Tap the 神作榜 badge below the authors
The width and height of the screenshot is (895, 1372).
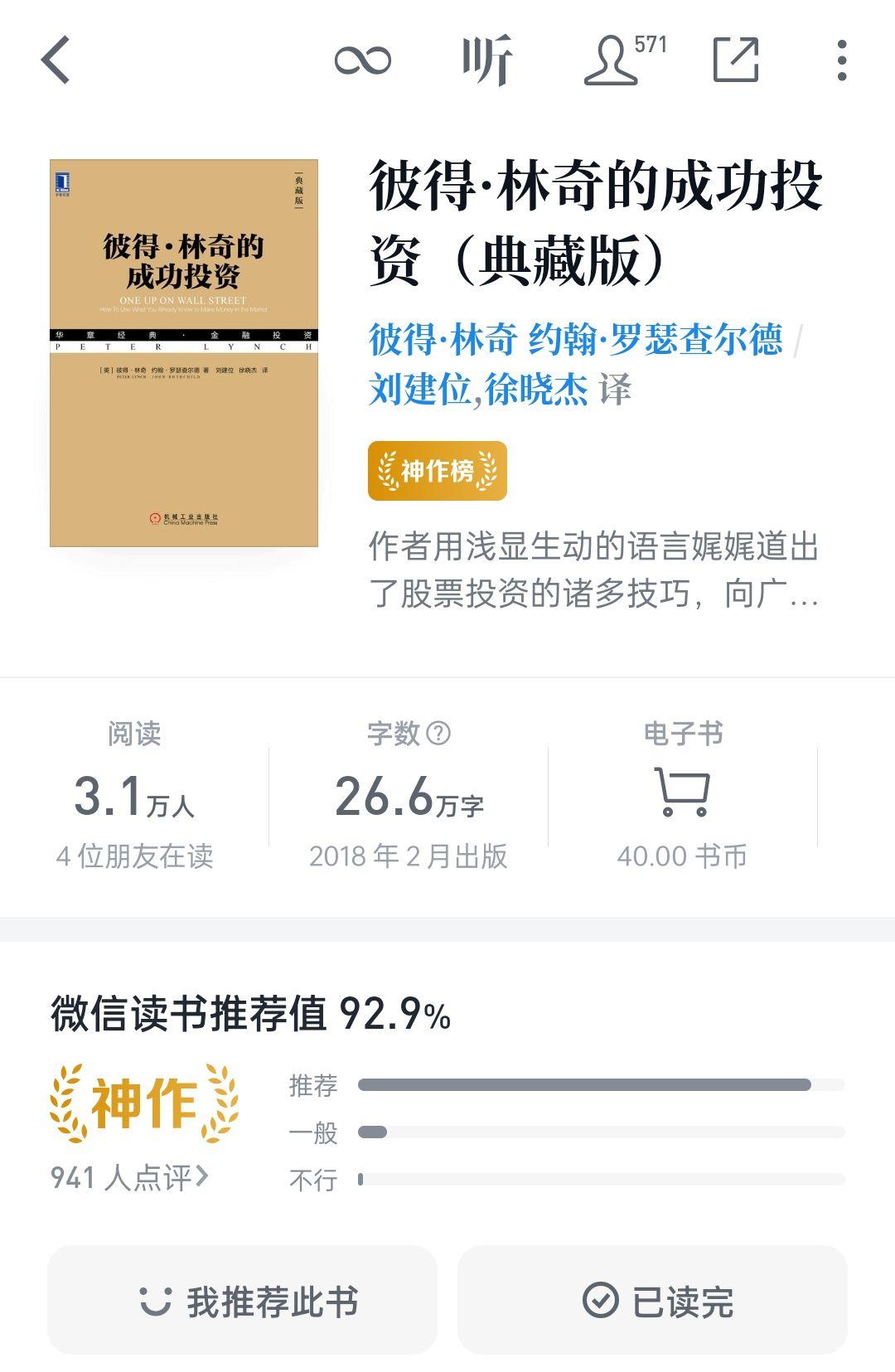click(x=437, y=470)
